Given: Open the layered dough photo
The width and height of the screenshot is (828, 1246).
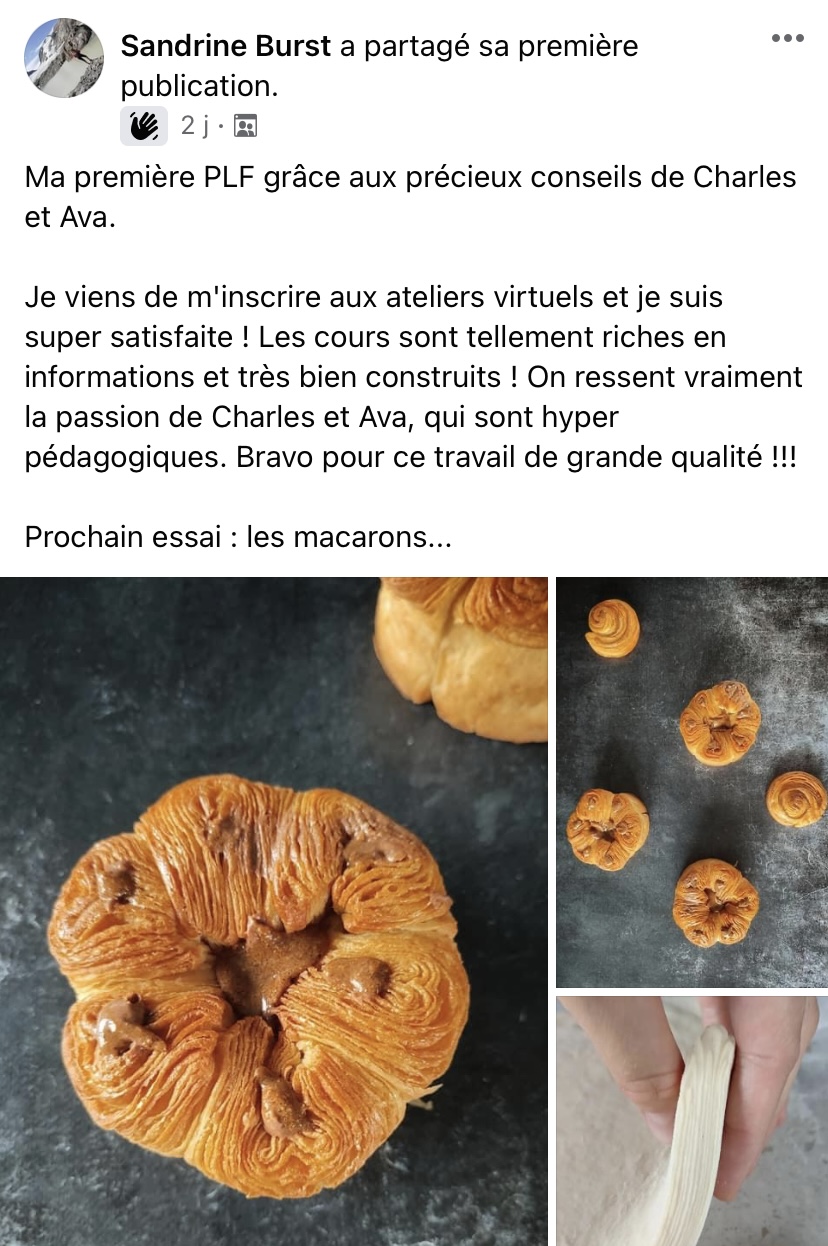Looking at the screenshot, I should point(692,1120).
